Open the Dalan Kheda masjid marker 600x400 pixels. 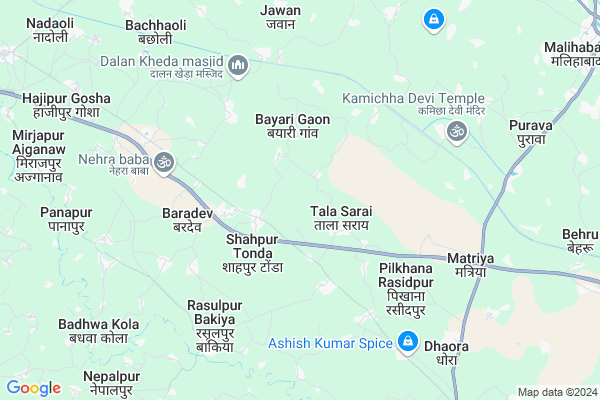point(238,67)
